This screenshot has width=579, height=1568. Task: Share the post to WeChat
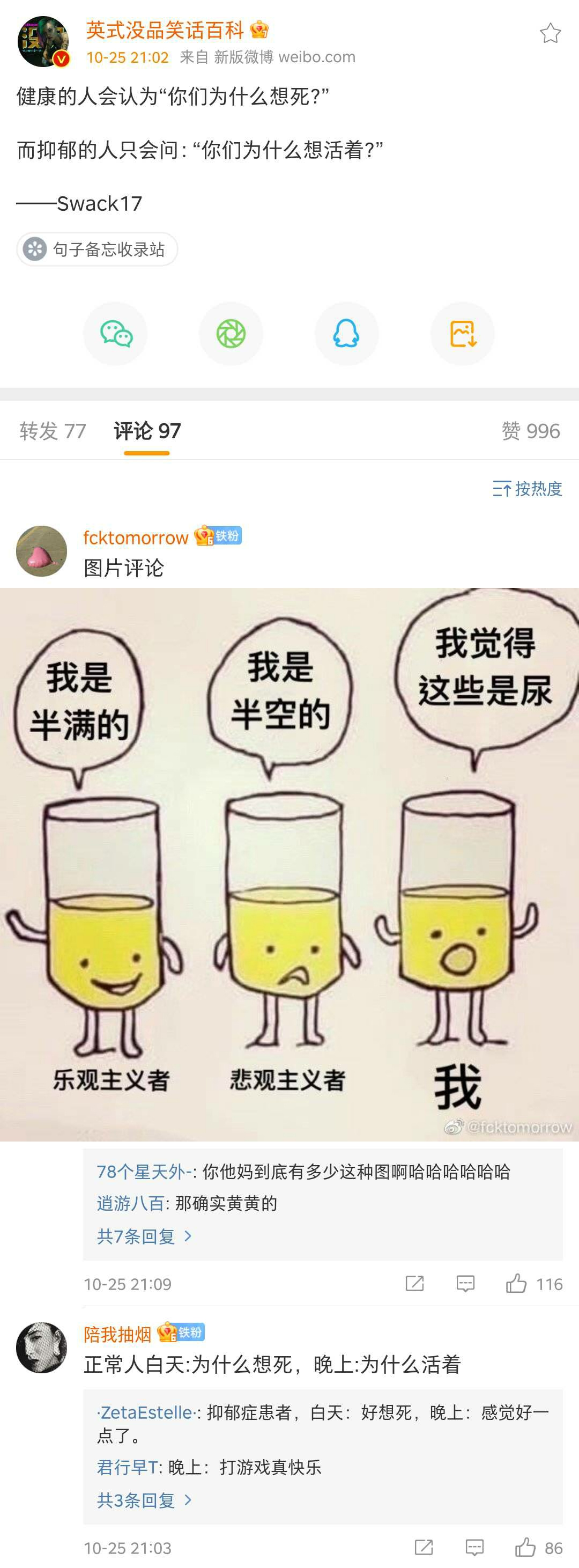[x=116, y=334]
